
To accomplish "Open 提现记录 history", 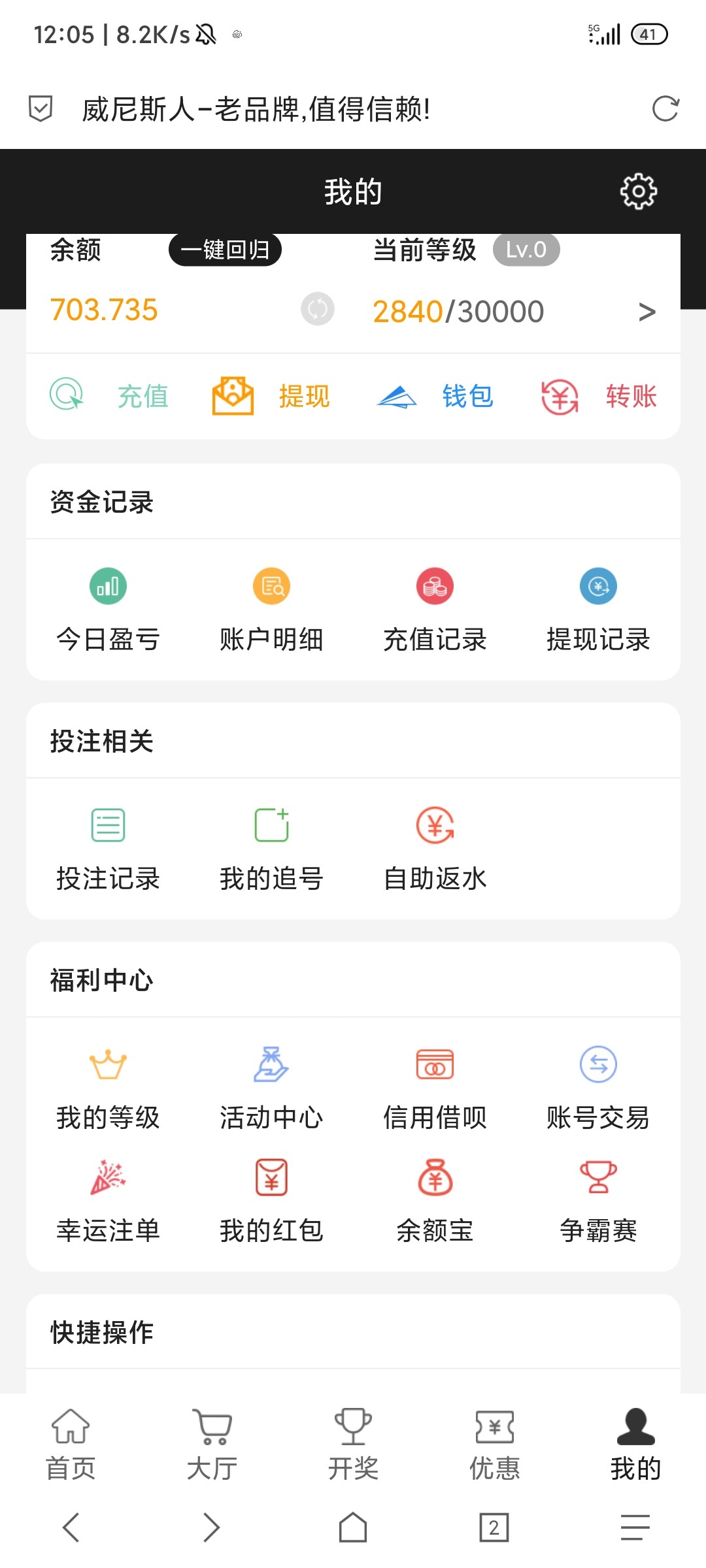I will (598, 609).
